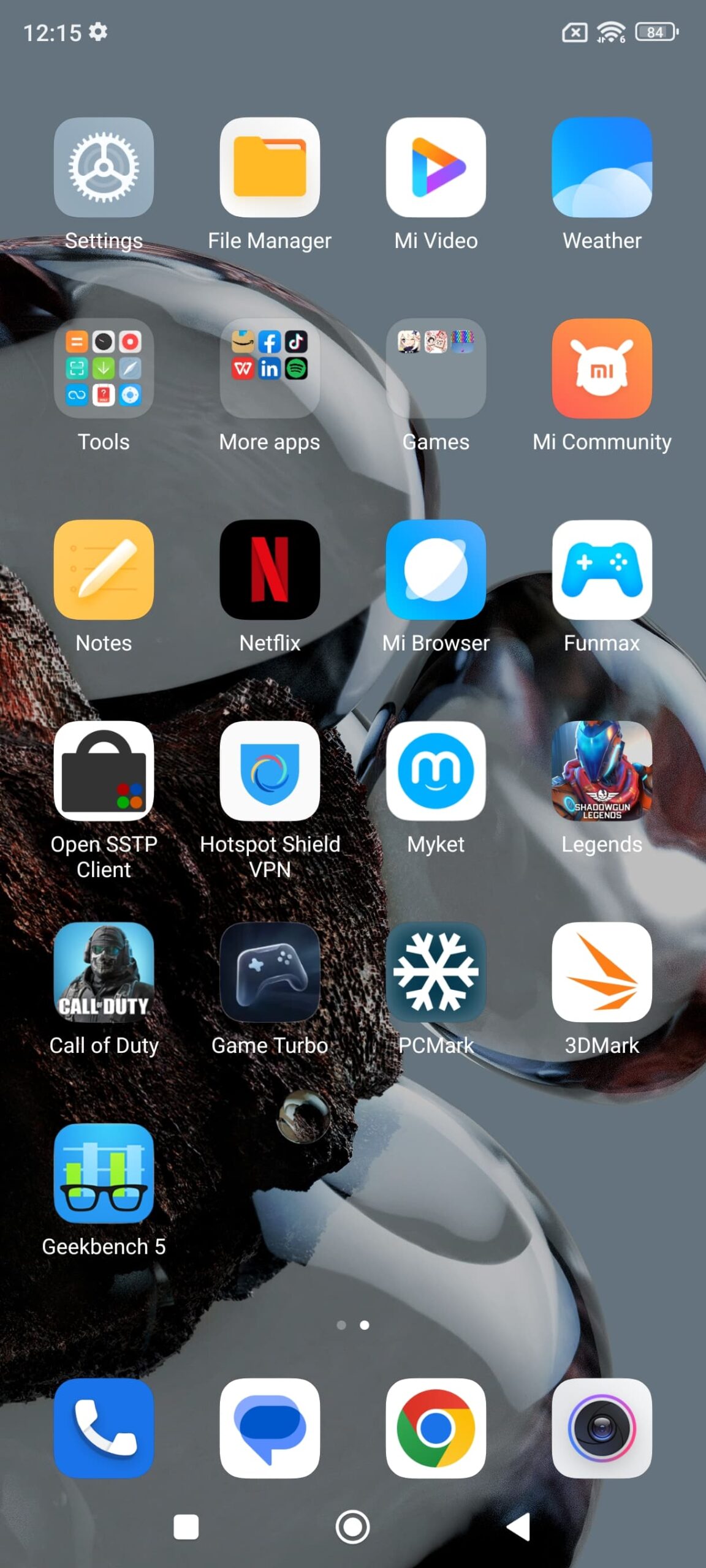Open the More apps folder

pos(270,368)
